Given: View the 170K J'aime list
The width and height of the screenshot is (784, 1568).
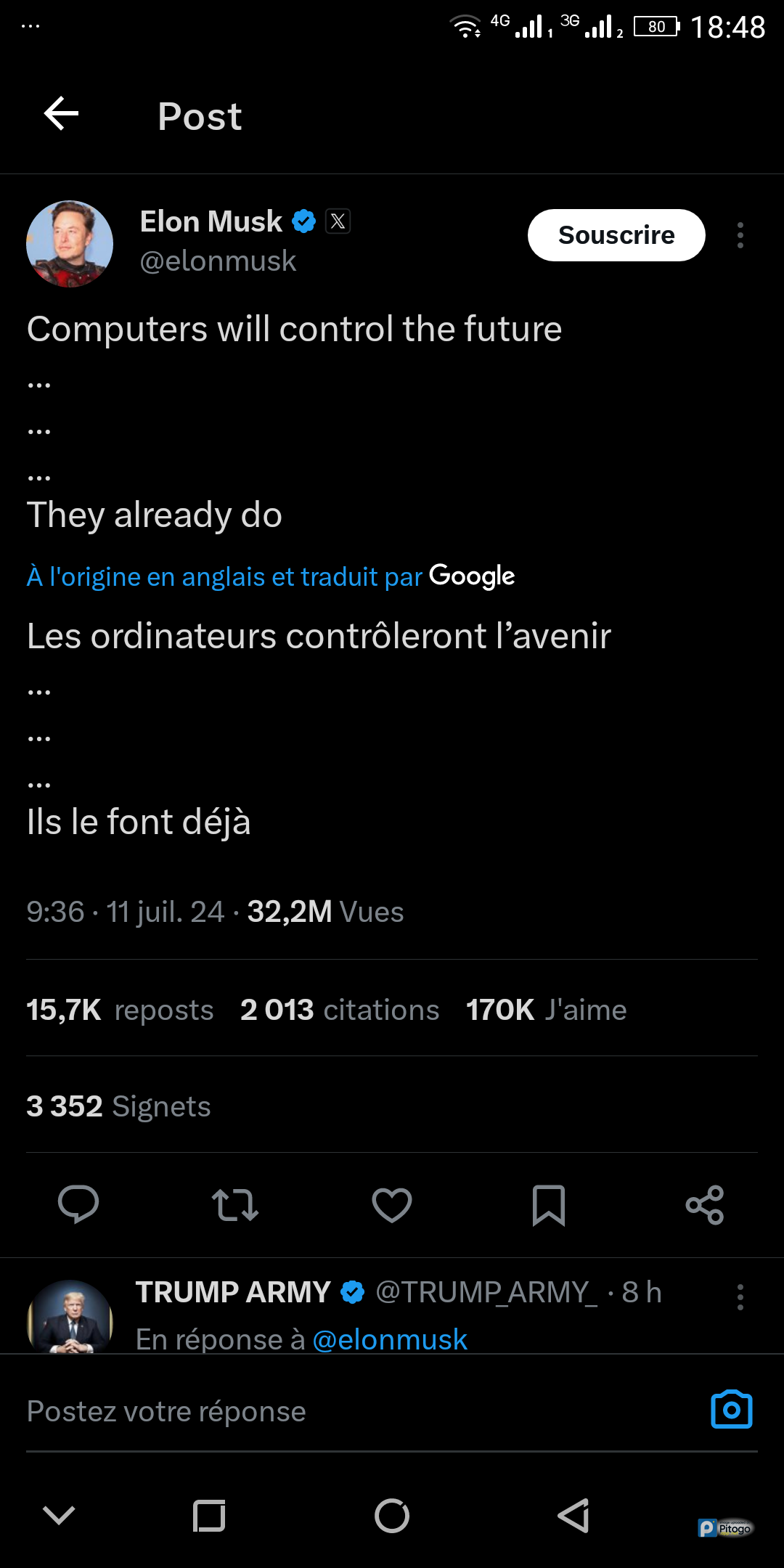Looking at the screenshot, I should pos(546,1010).
